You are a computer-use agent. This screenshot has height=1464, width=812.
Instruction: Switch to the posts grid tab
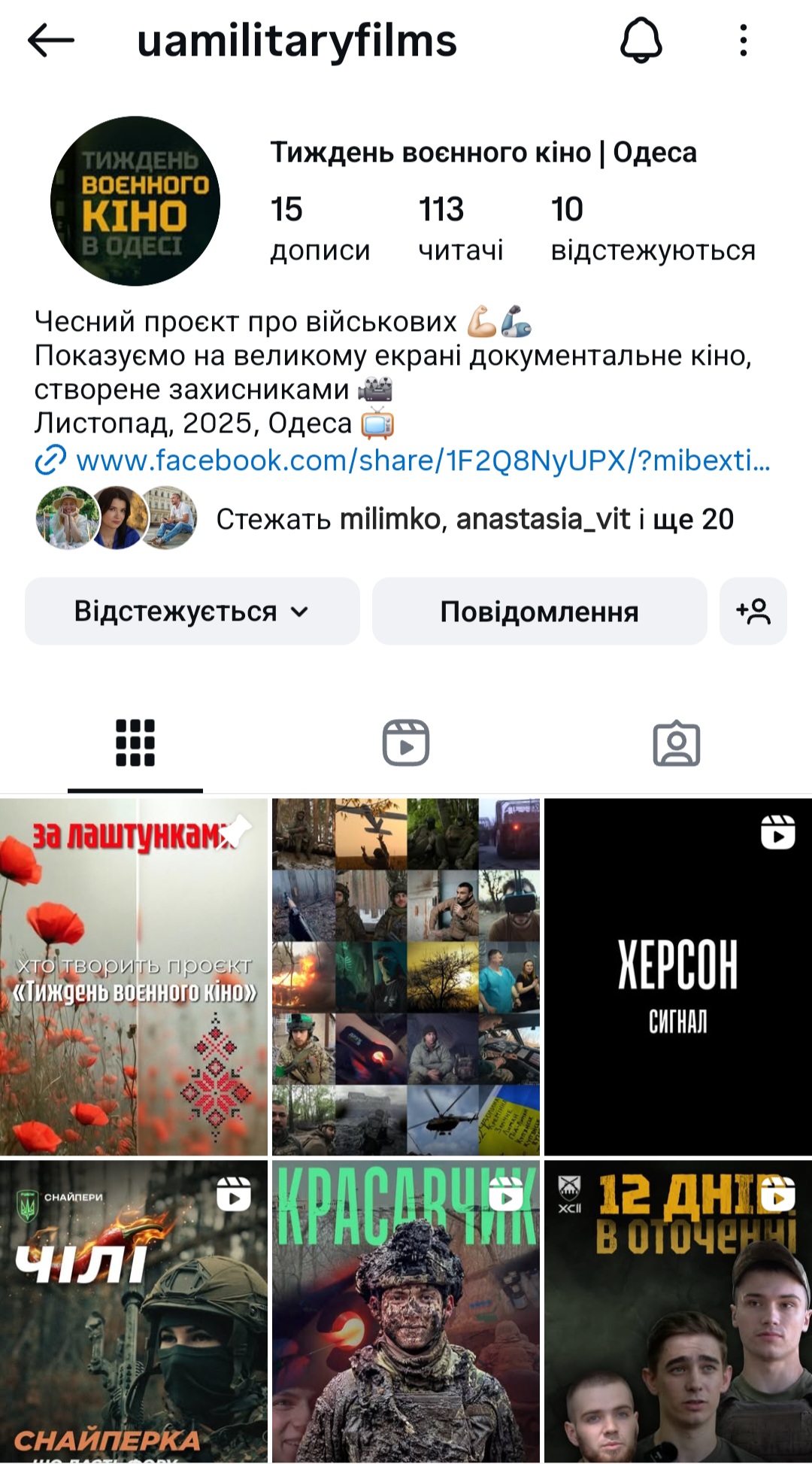(135, 743)
